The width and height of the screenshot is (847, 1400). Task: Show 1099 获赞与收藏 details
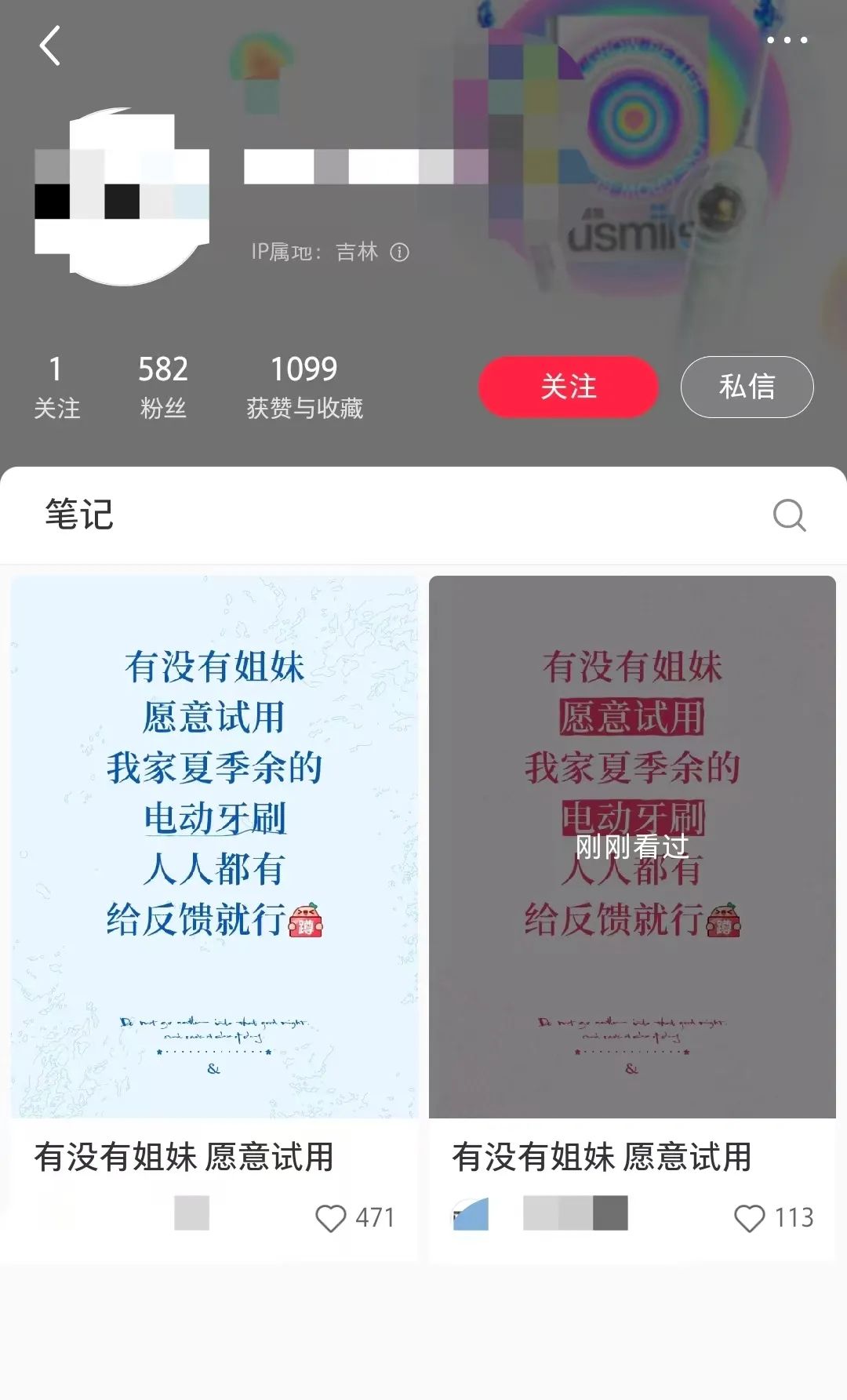304,387
